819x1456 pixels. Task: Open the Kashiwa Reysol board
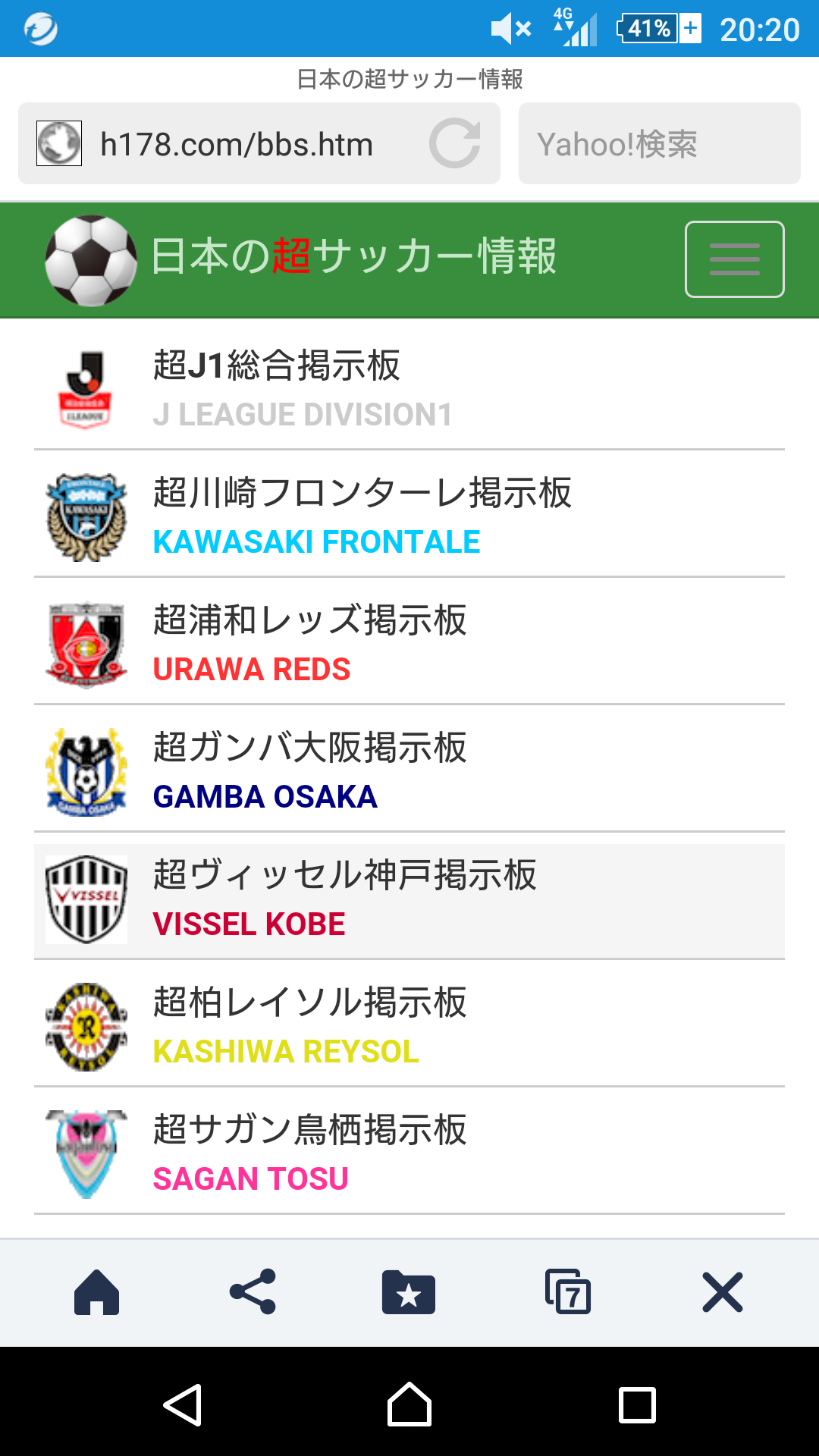(409, 1025)
